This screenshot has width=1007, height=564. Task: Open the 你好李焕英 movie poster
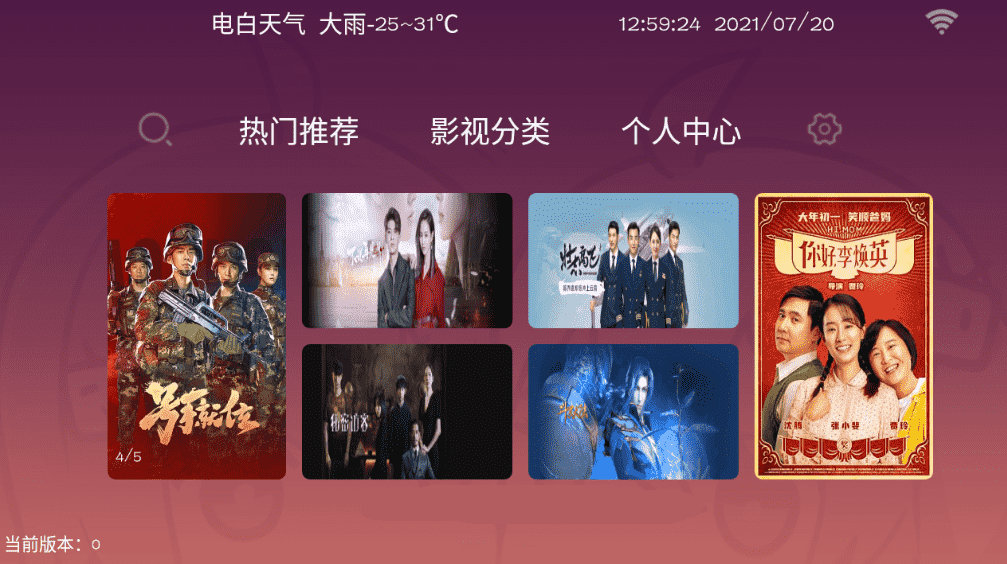tap(843, 336)
